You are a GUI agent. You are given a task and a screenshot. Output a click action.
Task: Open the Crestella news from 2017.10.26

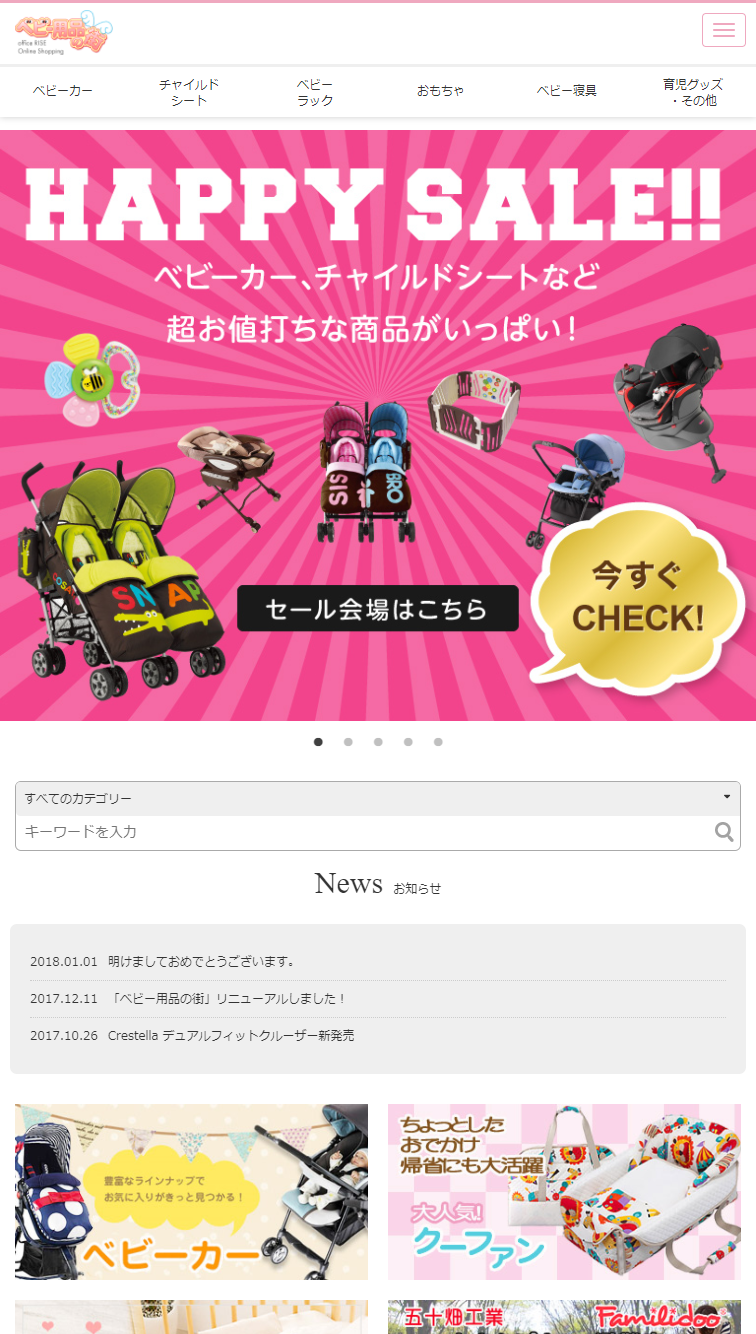(230, 1036)
